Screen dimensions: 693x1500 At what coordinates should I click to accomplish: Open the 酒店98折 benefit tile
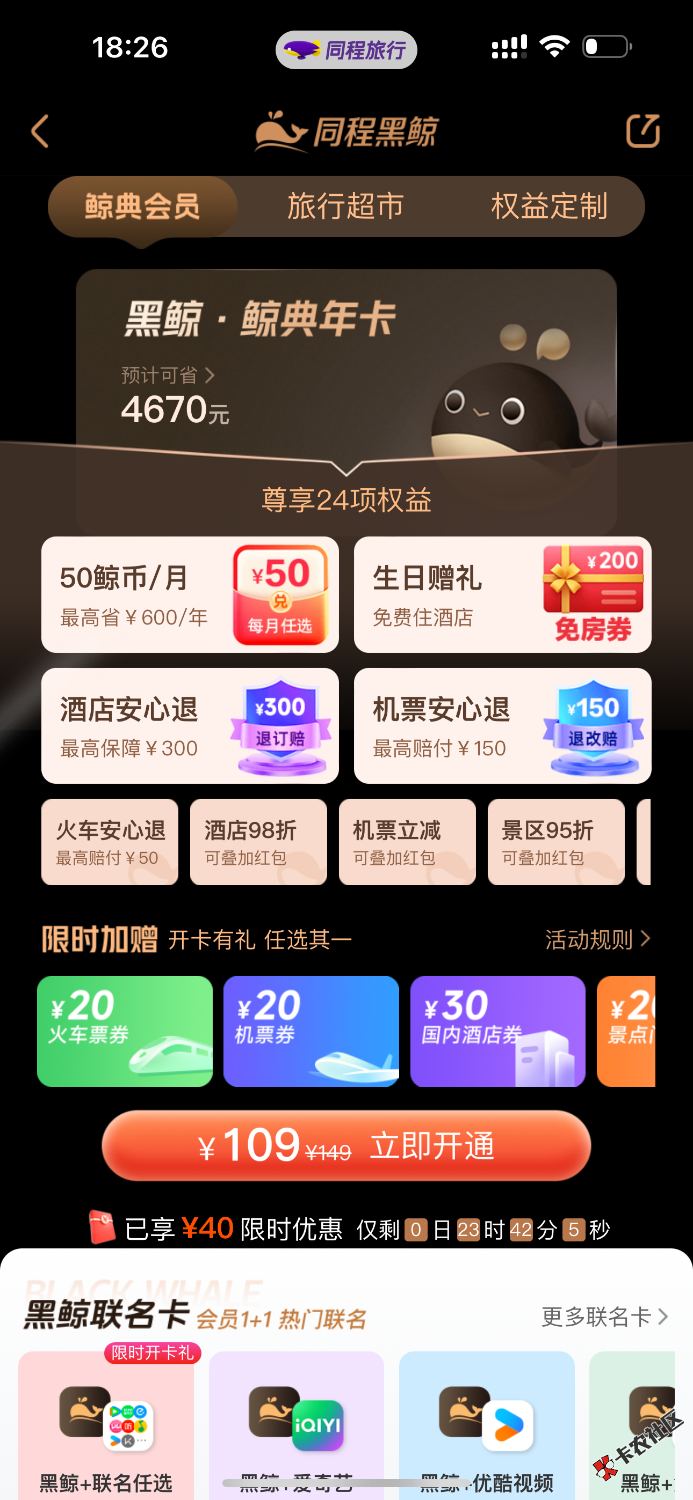coord(258,842)
